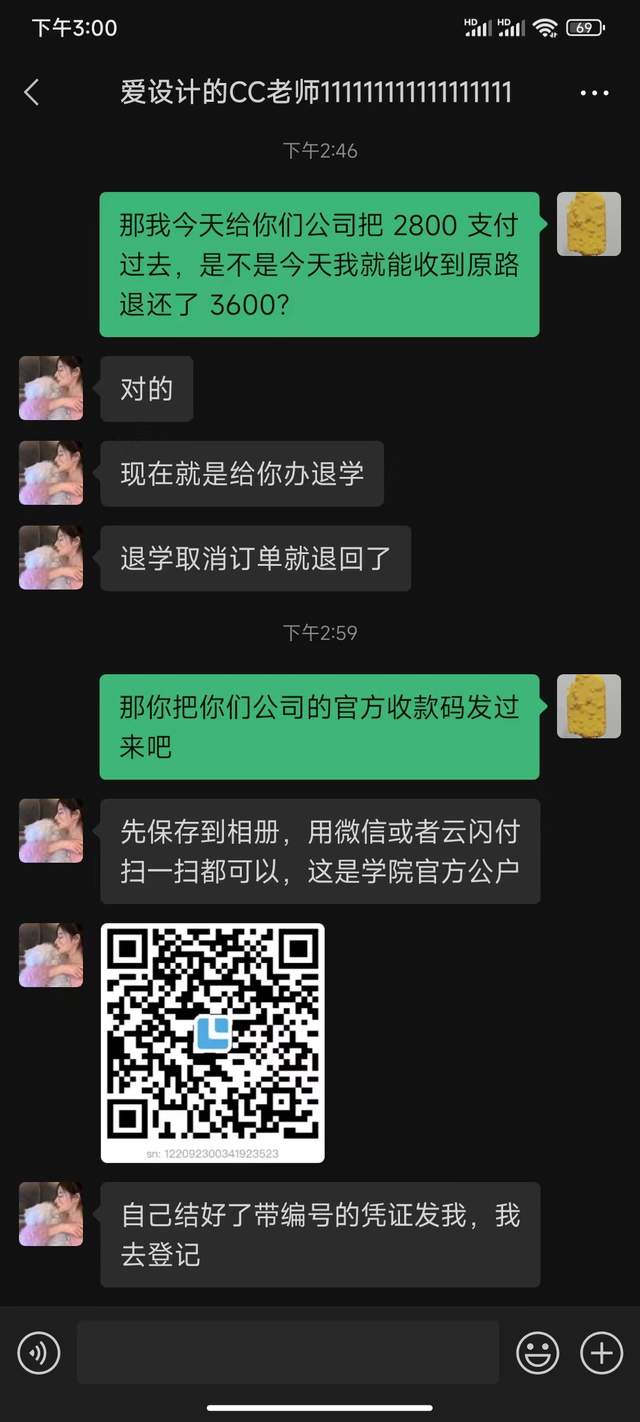The image size is (640, 1422).
Task: Open the chat overflow menu
Action: [594, 93]
